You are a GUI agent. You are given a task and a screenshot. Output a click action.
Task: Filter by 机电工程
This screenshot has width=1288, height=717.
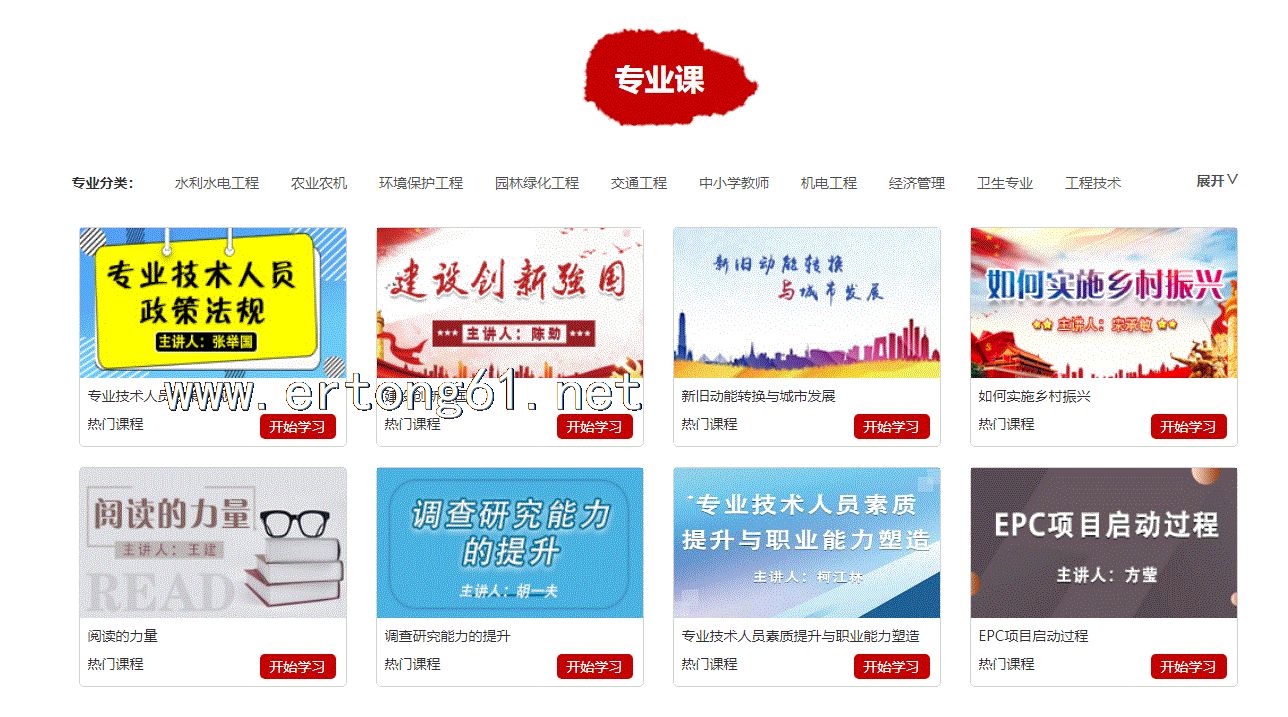828,183
